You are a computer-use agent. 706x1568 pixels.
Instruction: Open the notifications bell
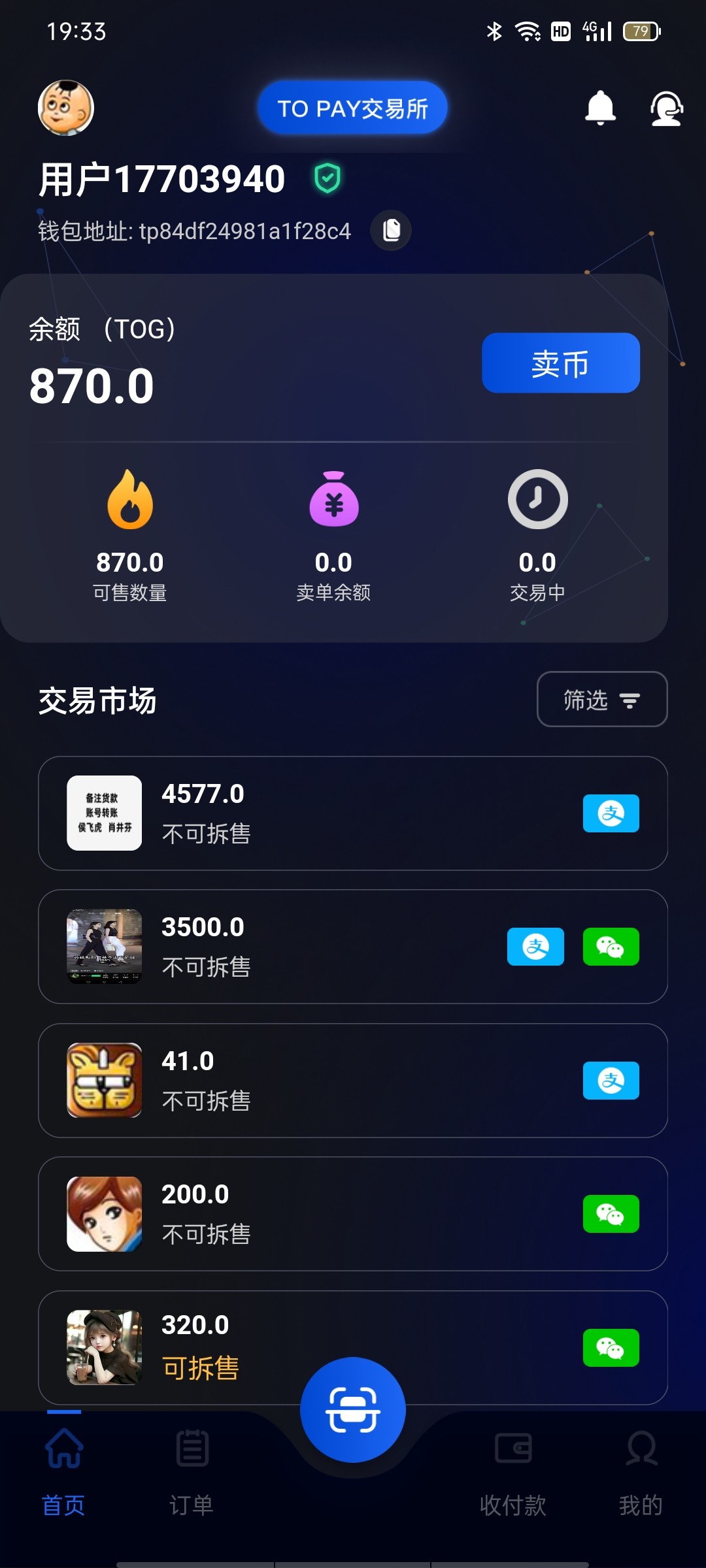600,108
